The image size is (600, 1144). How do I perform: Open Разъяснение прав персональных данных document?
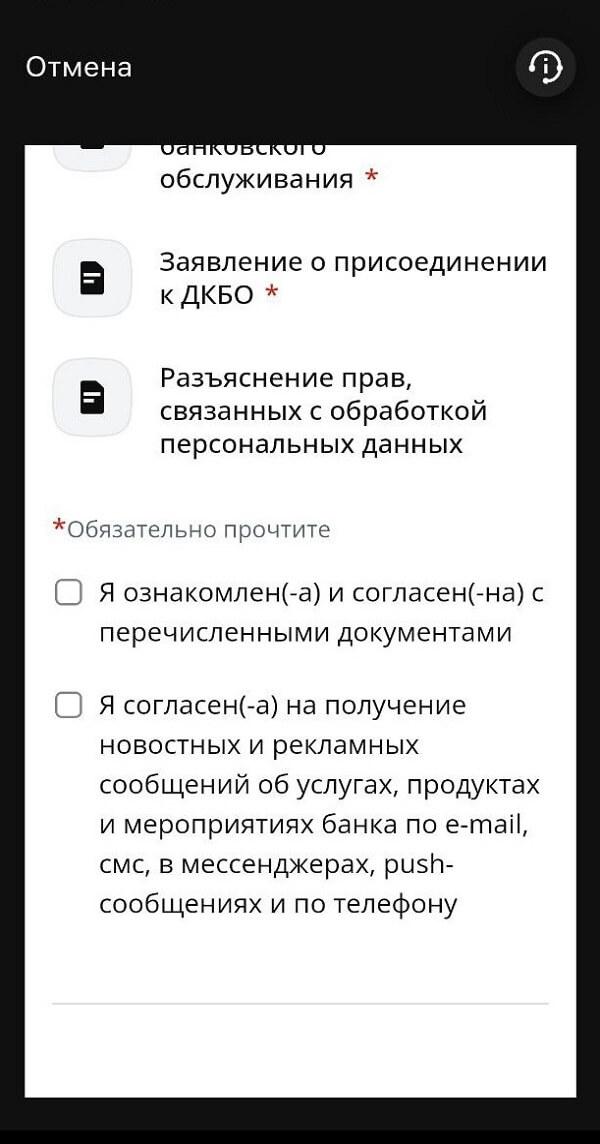[92, 398]
